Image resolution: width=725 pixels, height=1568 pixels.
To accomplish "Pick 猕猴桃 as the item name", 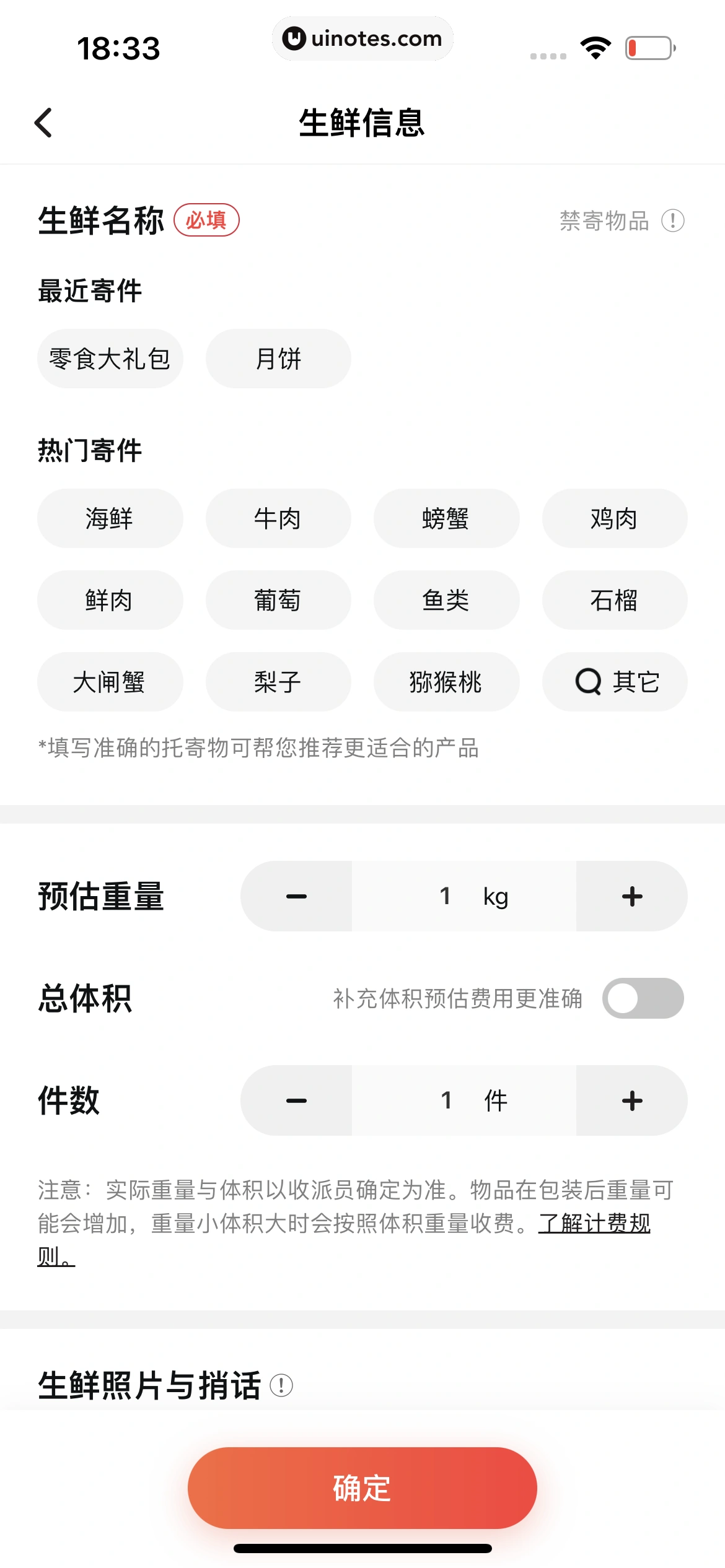I will tap(446, 682).
